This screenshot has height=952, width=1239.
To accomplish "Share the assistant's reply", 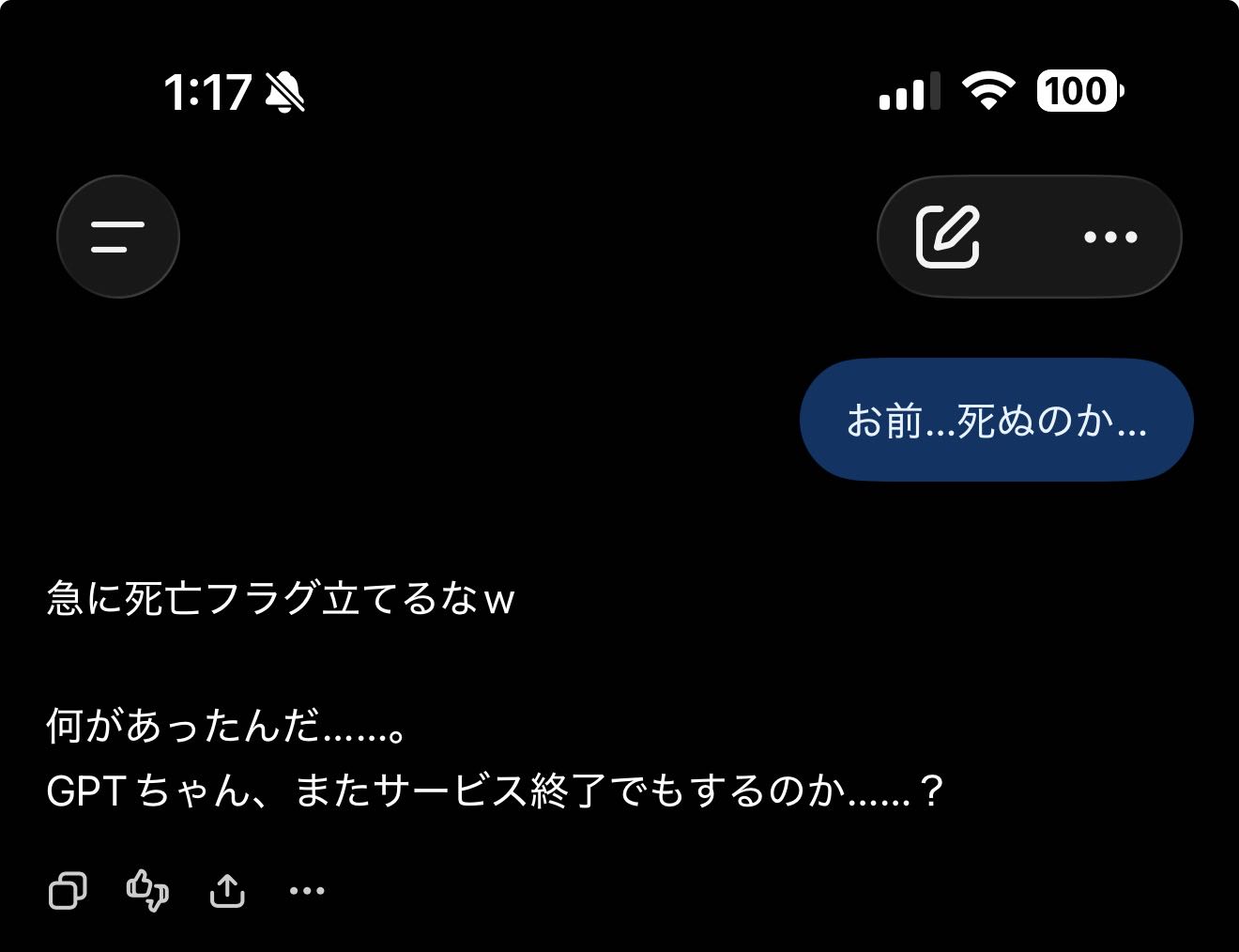I will (x=227, y=890).
